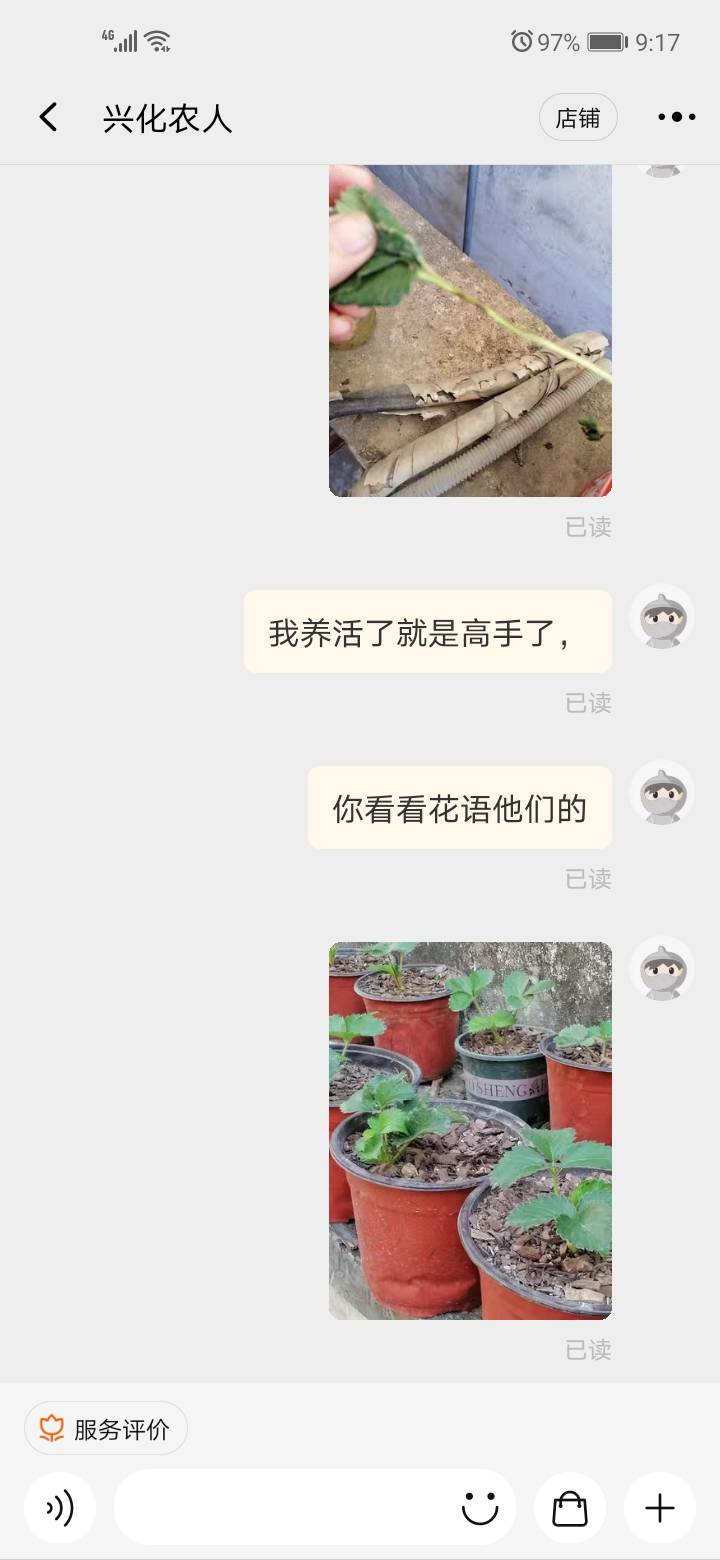Switch to voice message input
Screen dimensions: 720x1560
pos(60,1508)
